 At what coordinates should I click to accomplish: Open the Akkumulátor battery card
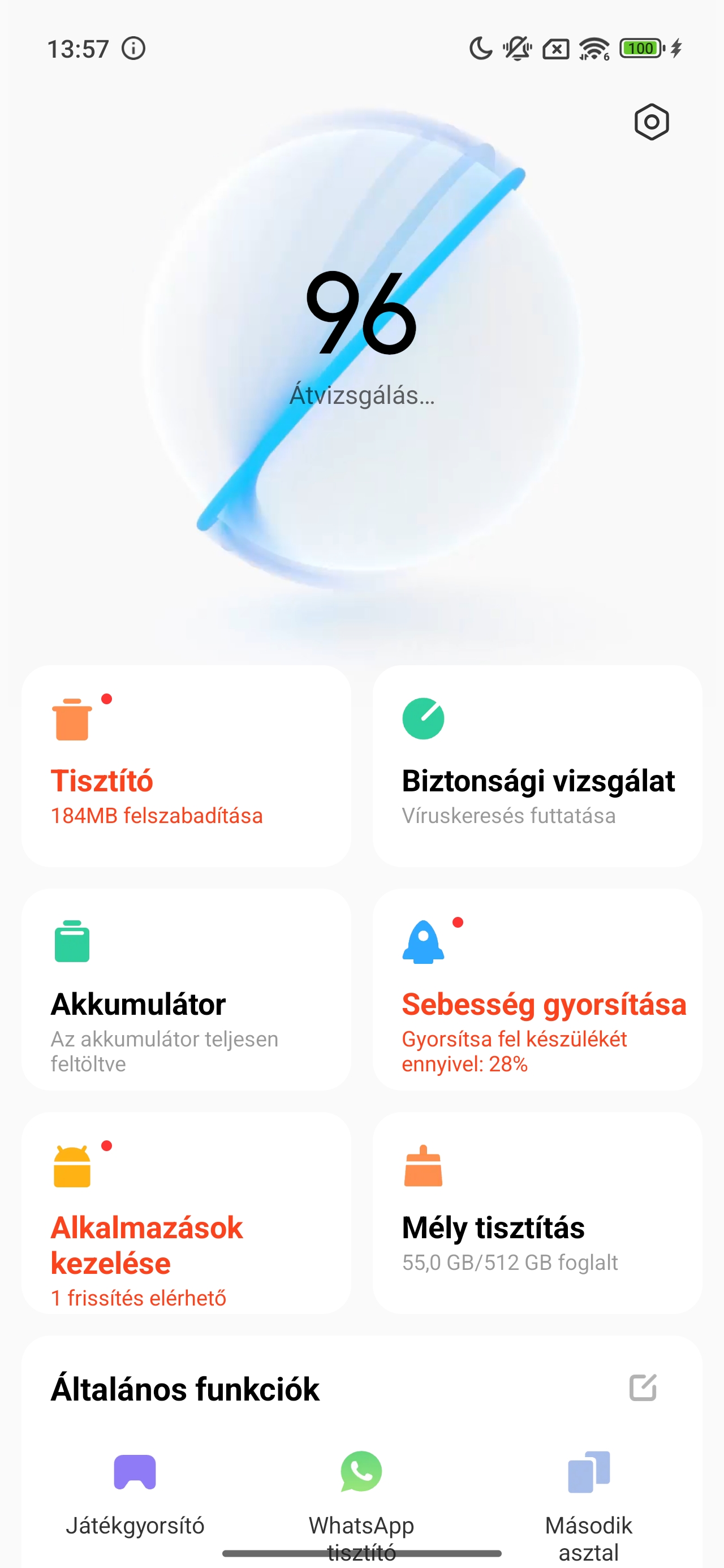pos(186,989)
